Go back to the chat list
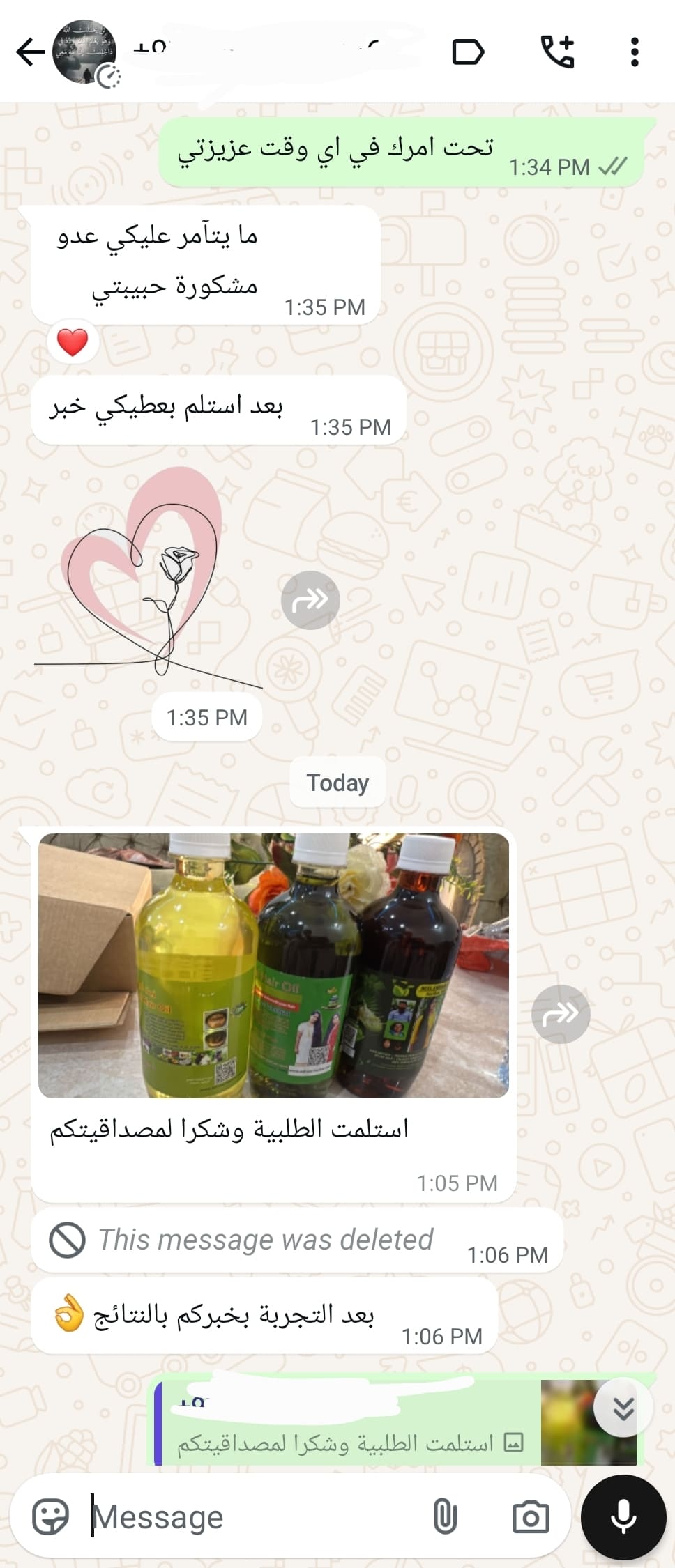Screen dimensions: 675x1568 29,52
